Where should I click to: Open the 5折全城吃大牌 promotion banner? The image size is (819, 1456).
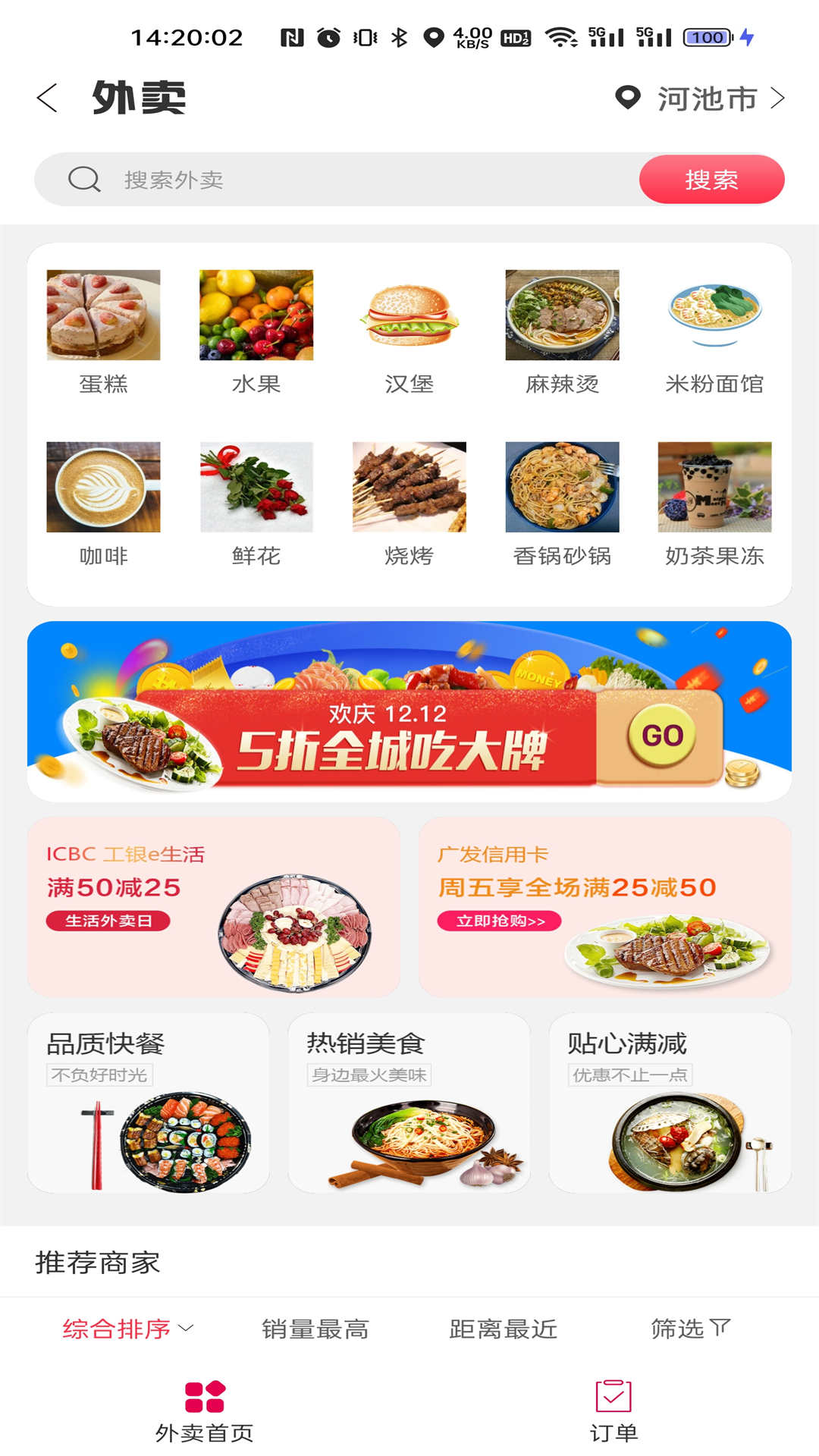pos(409,711)
